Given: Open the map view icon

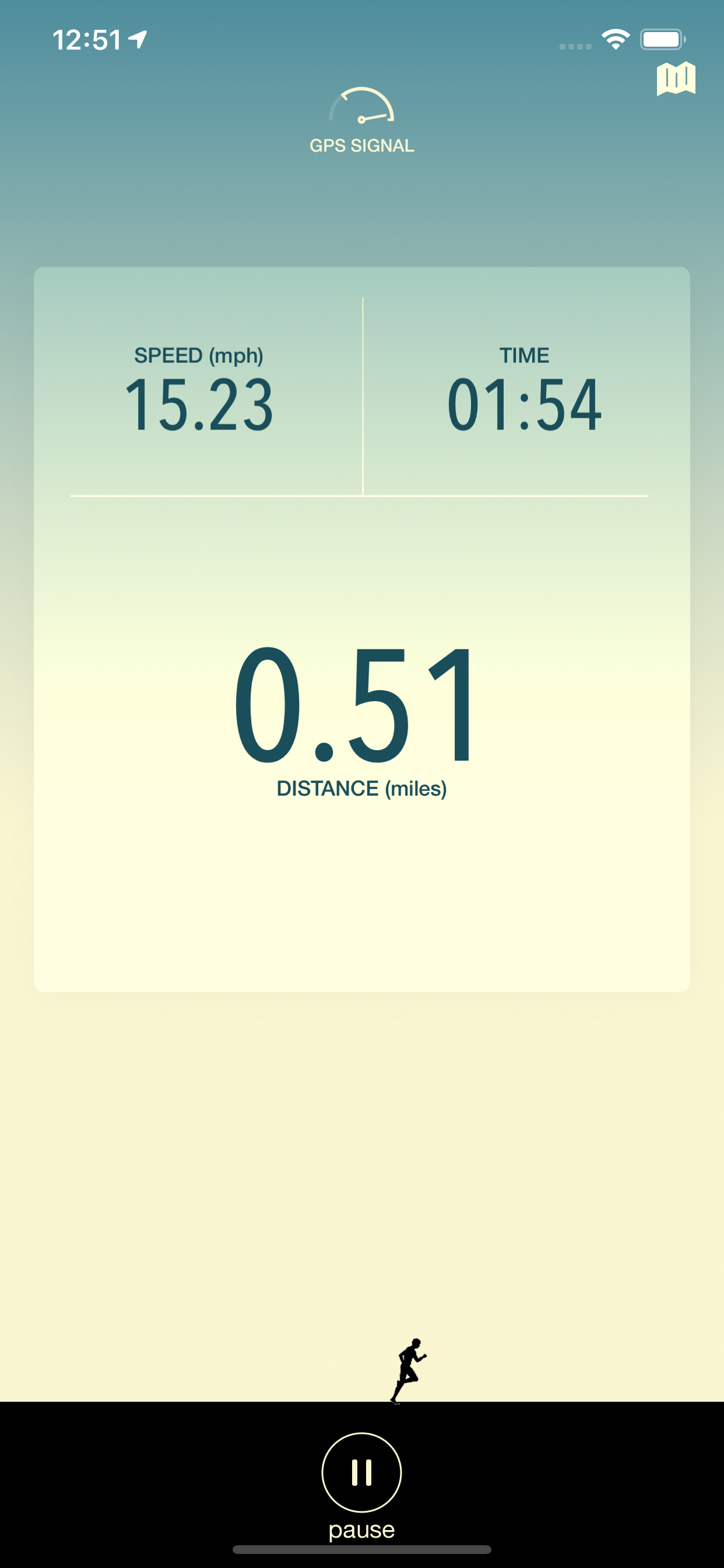Looking at the screenshot, I should [x=676, y=79].
